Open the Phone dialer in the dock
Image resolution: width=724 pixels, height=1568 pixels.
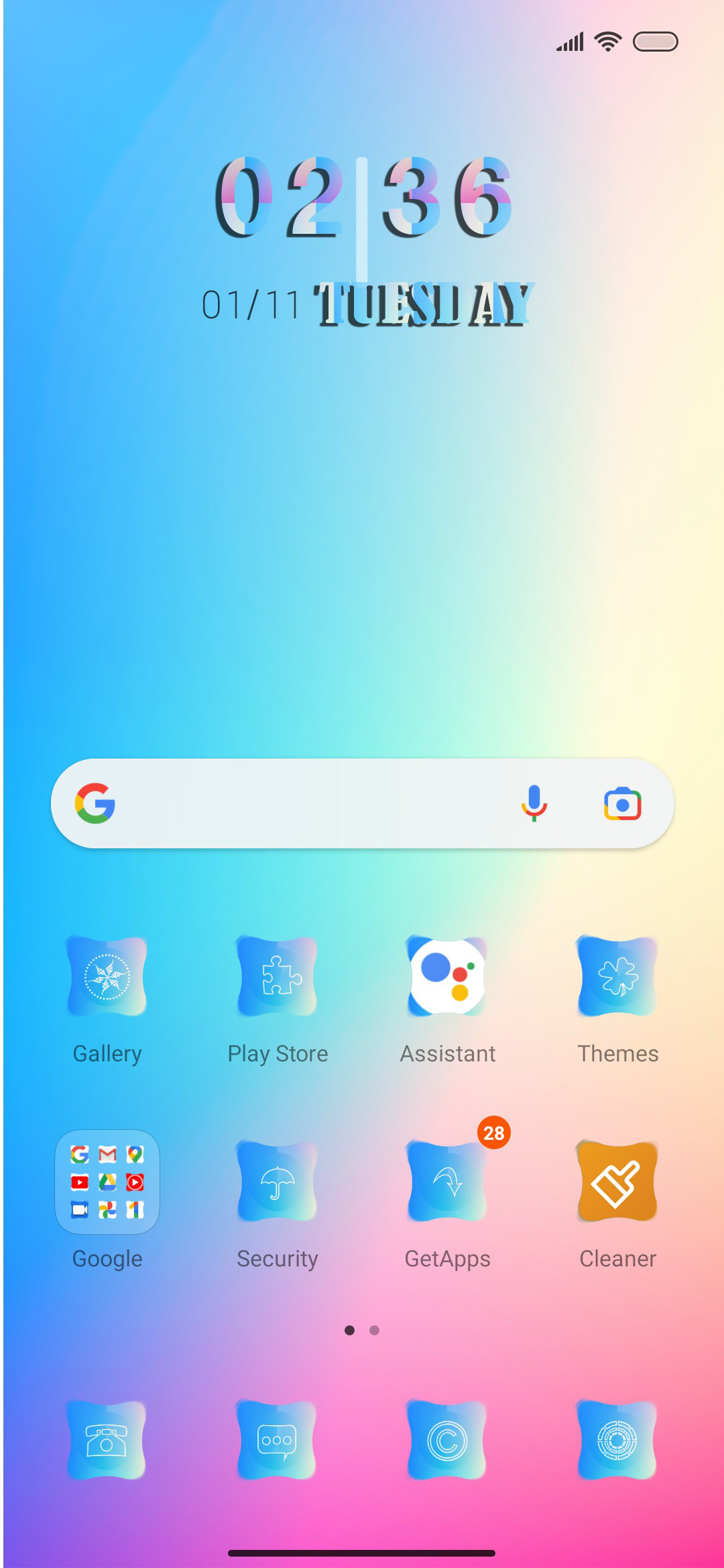tap(107, 1439)
